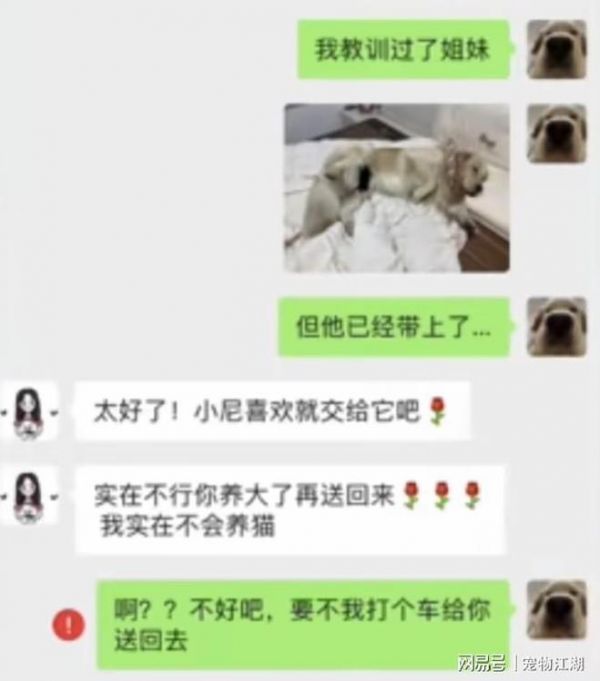
Task: Tap the red resend failed-message icon
Action: coord(68,627)
